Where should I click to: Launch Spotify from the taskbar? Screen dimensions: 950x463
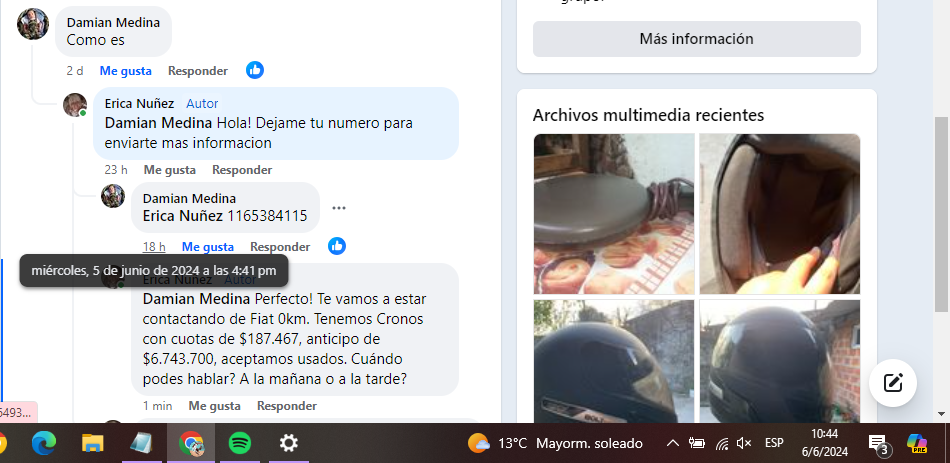point(239,442)
